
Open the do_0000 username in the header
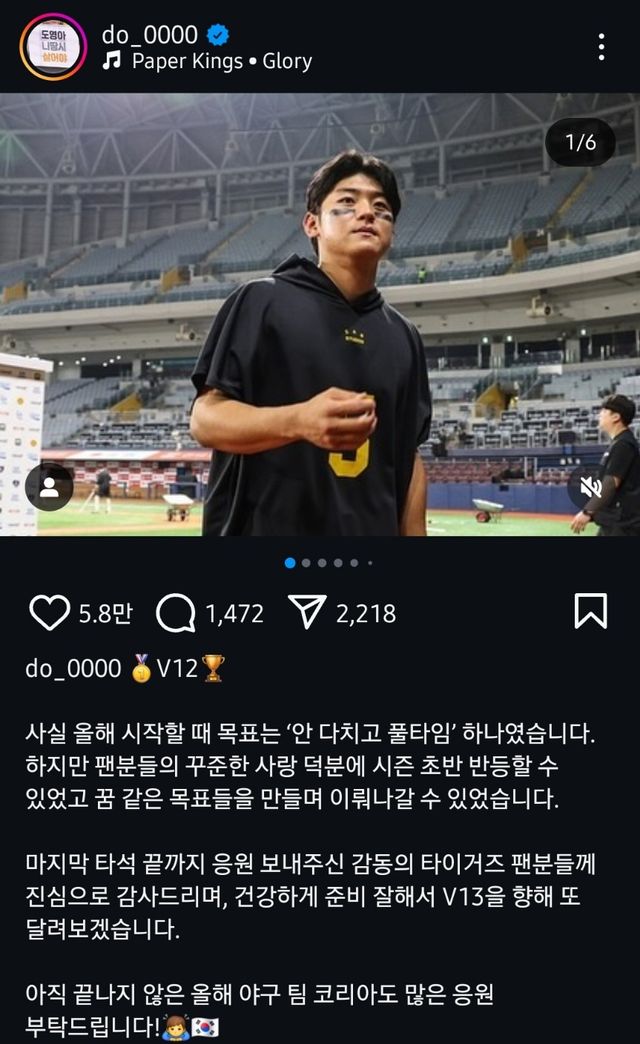tap(150, 35)
